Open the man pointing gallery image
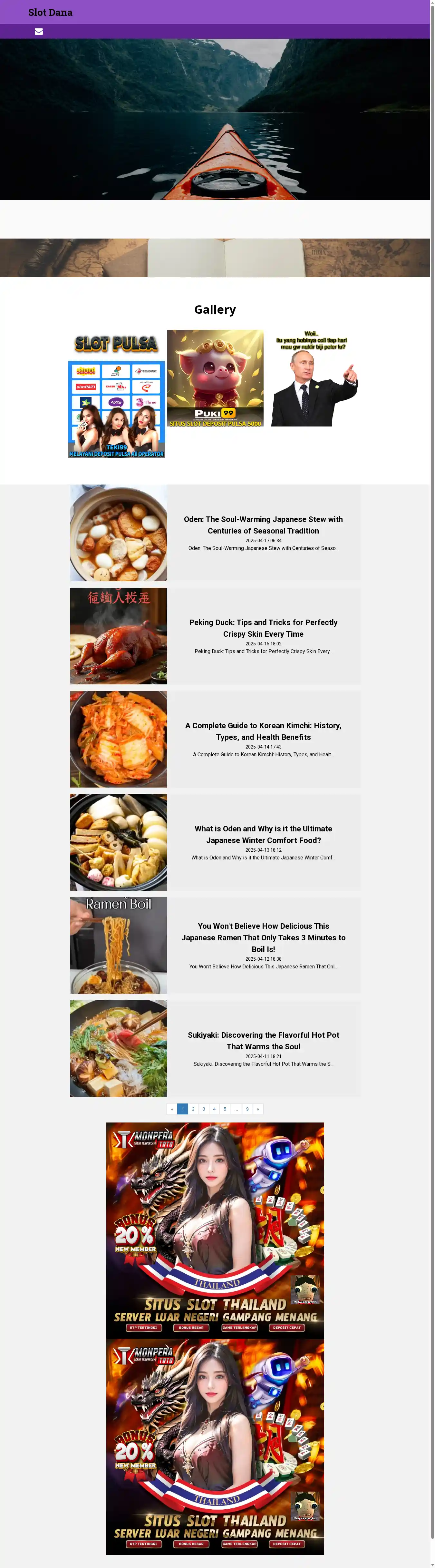Screen dimensions: 435x1568 tap(314, 378)
